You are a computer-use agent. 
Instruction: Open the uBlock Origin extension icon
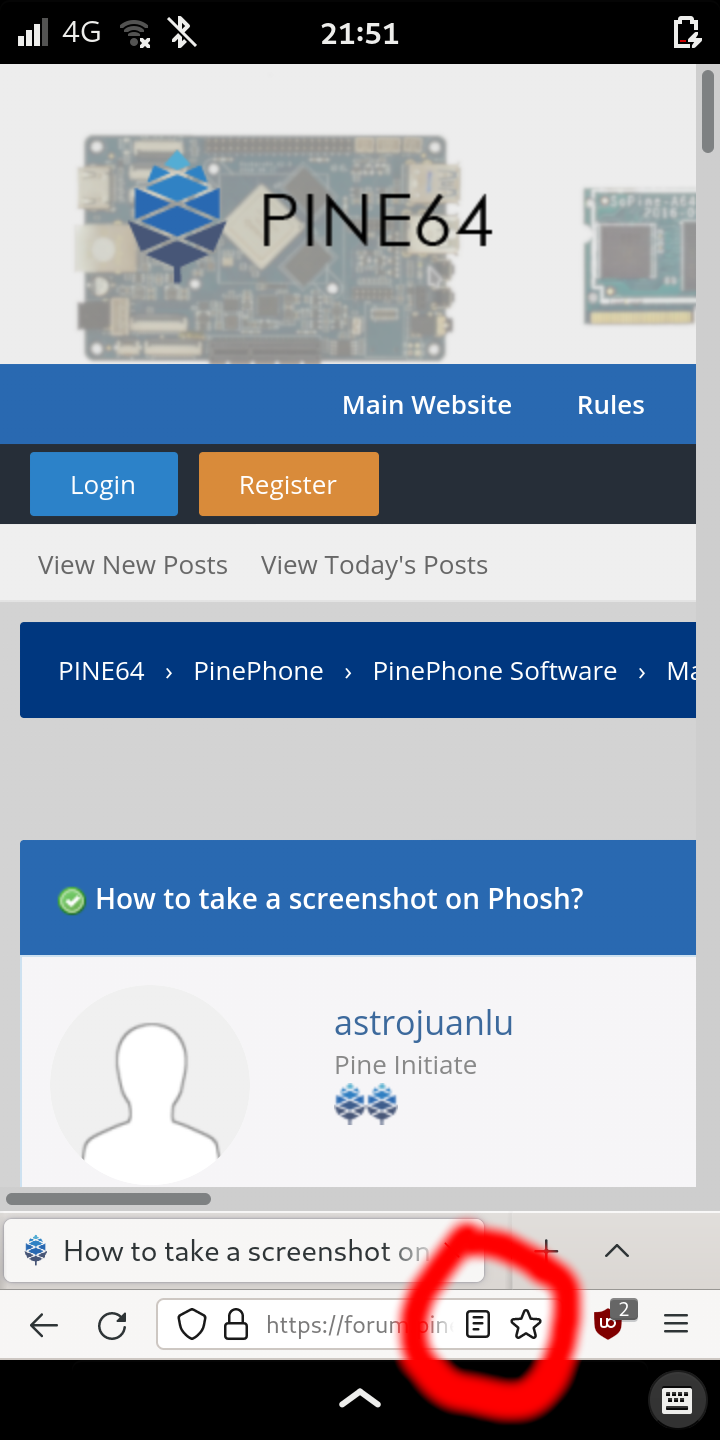click(608, 1325)
